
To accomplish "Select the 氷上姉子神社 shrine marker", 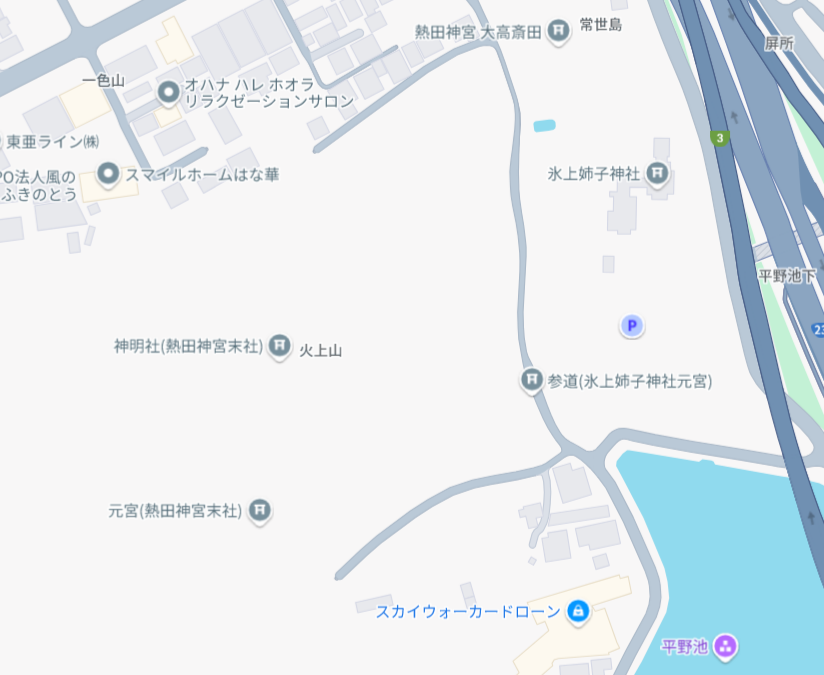I will (x=658, y=174).
